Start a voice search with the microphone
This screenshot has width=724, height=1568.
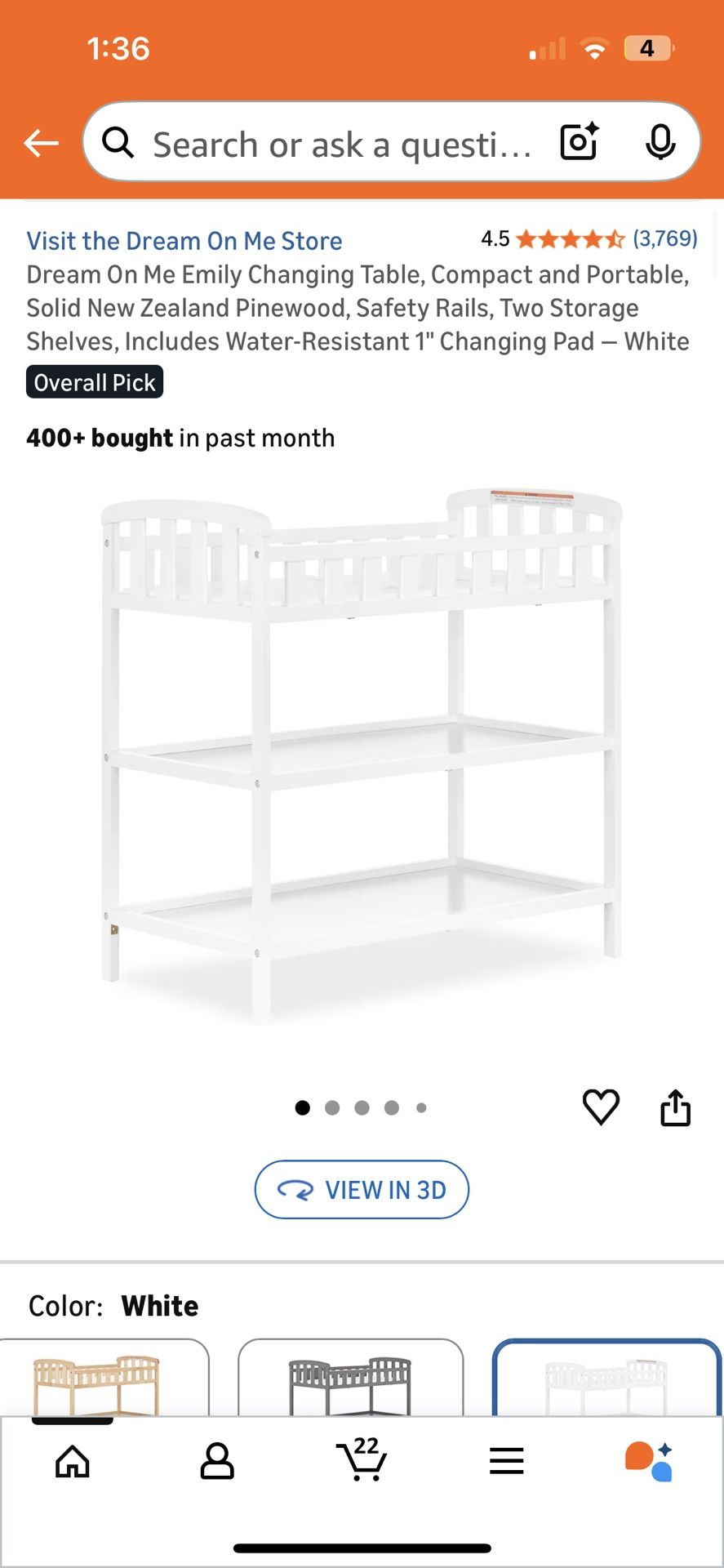(x=662, y=141)
